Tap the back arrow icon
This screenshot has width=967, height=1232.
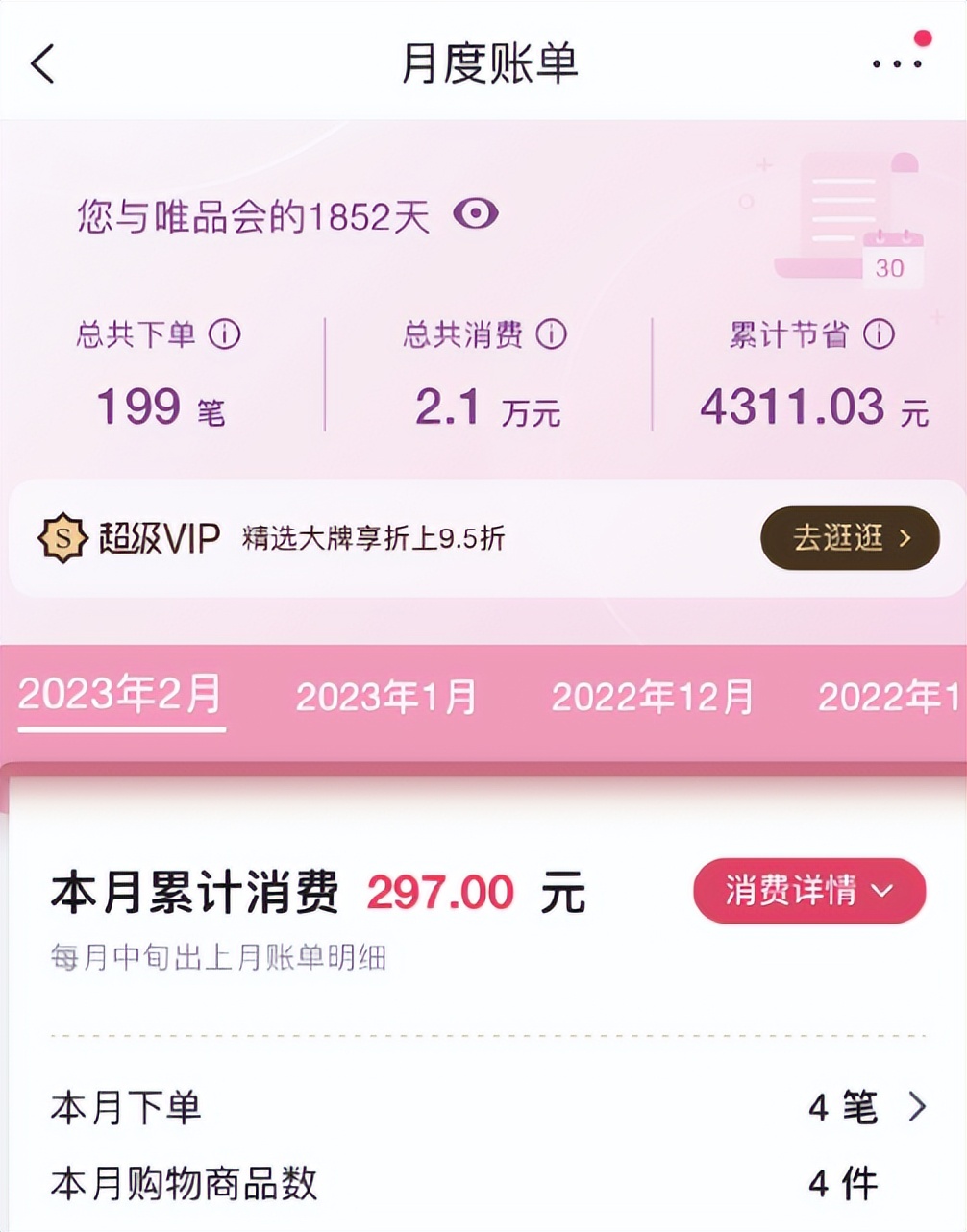coord(40,63)
